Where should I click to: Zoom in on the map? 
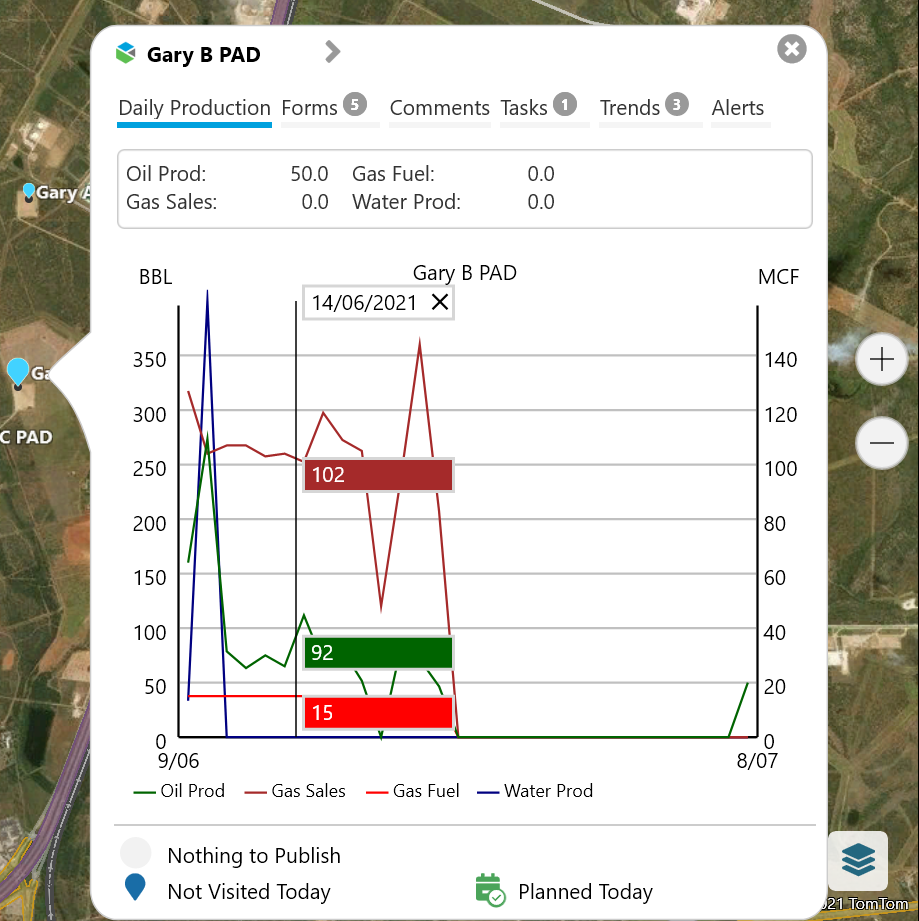(881, 360)
